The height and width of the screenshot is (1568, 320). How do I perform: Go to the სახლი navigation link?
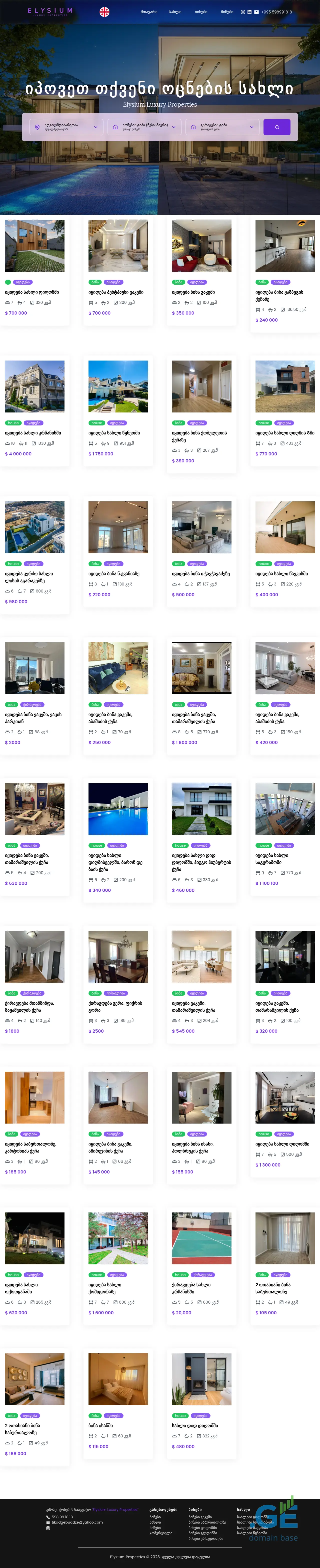point(175,11)
